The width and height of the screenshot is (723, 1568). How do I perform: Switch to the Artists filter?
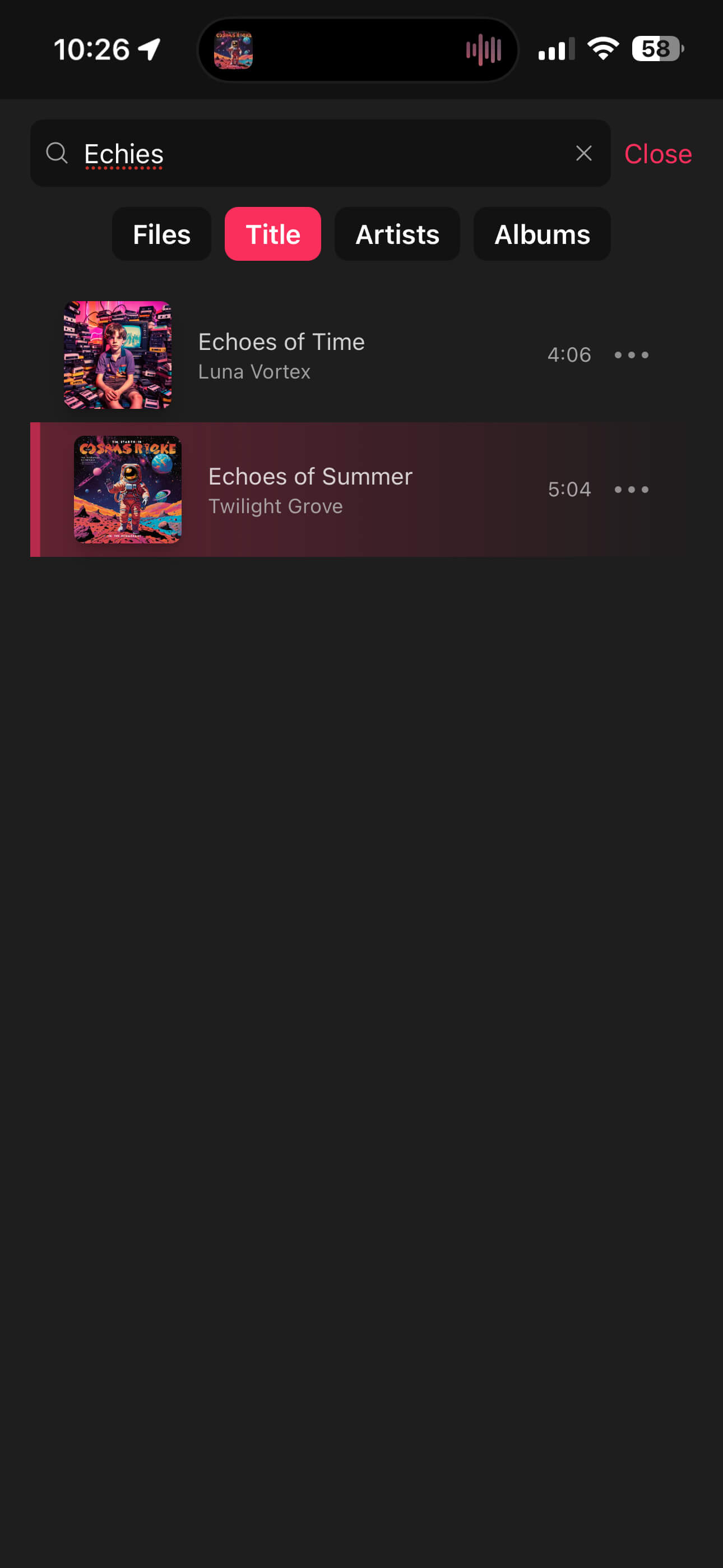(397, 234)
